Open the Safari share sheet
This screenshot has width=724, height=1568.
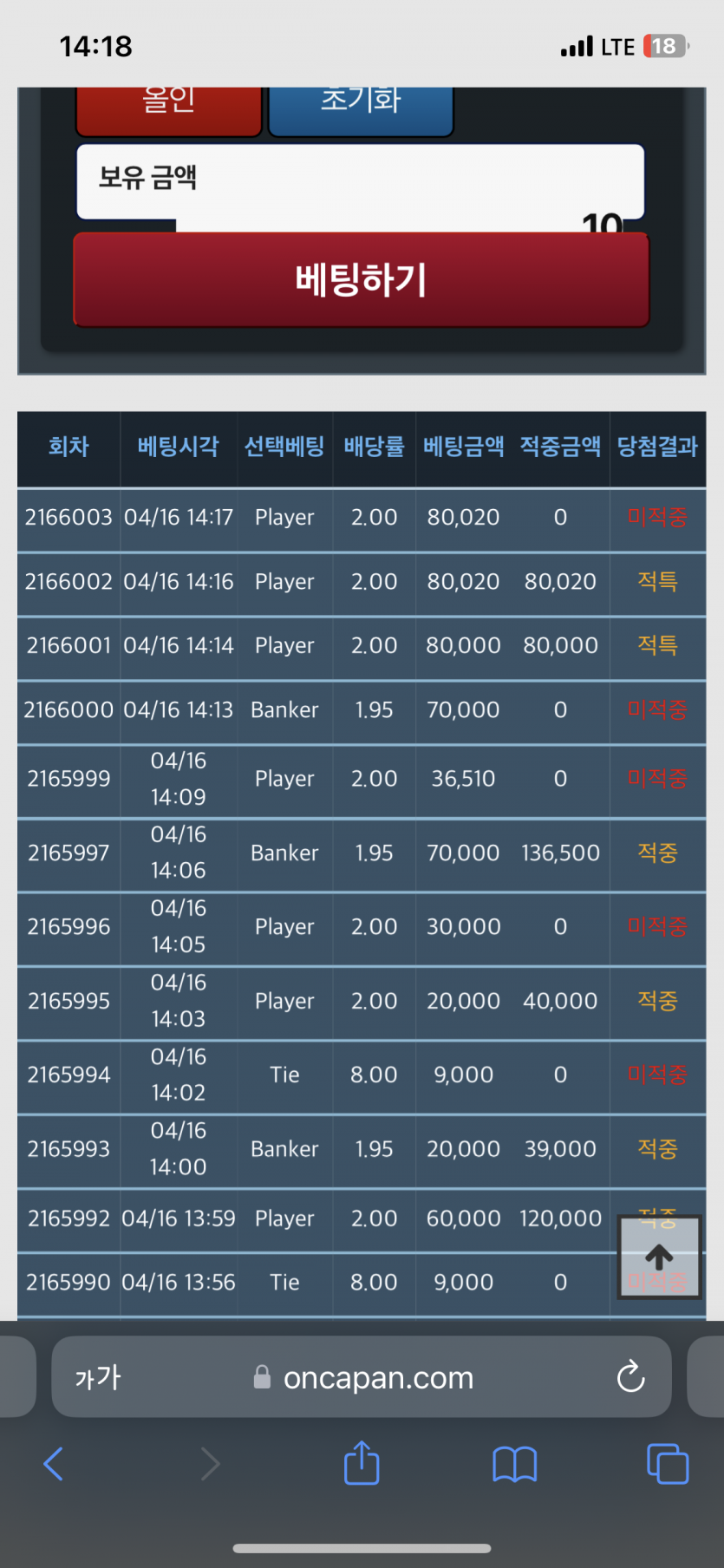click(362, 1464)
